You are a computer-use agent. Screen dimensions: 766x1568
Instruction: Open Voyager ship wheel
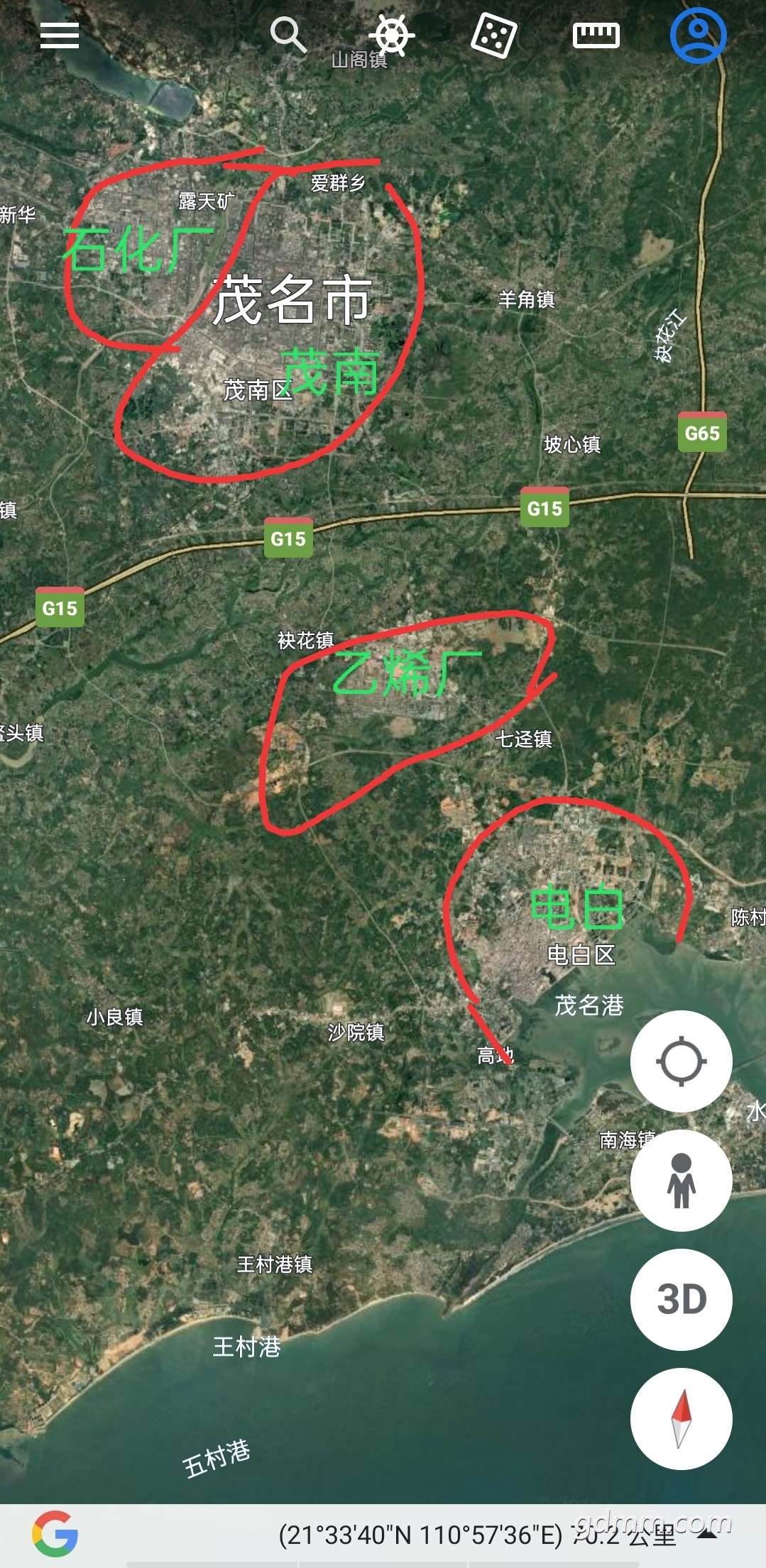[391, 35]
